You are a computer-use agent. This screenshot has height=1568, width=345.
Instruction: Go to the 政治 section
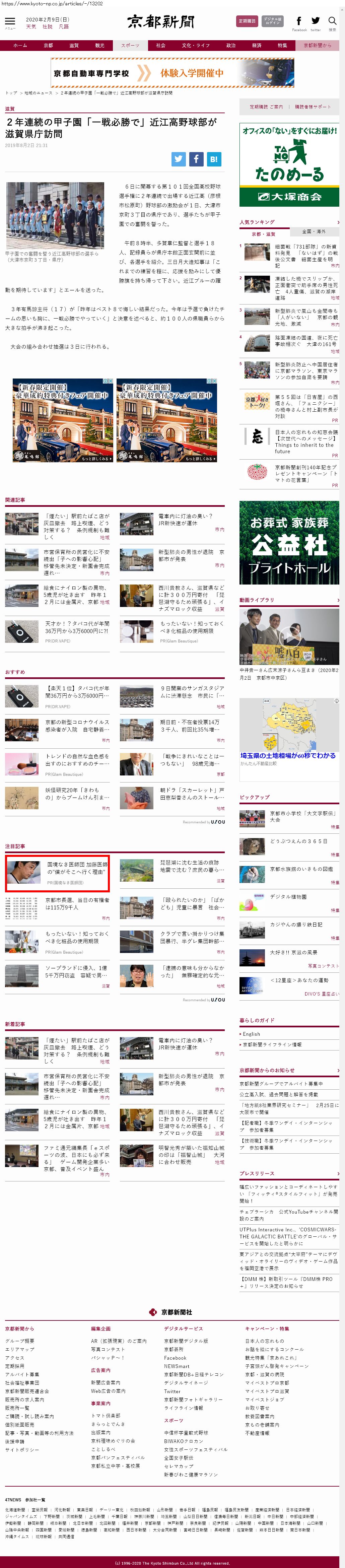[x=230, y=45]
